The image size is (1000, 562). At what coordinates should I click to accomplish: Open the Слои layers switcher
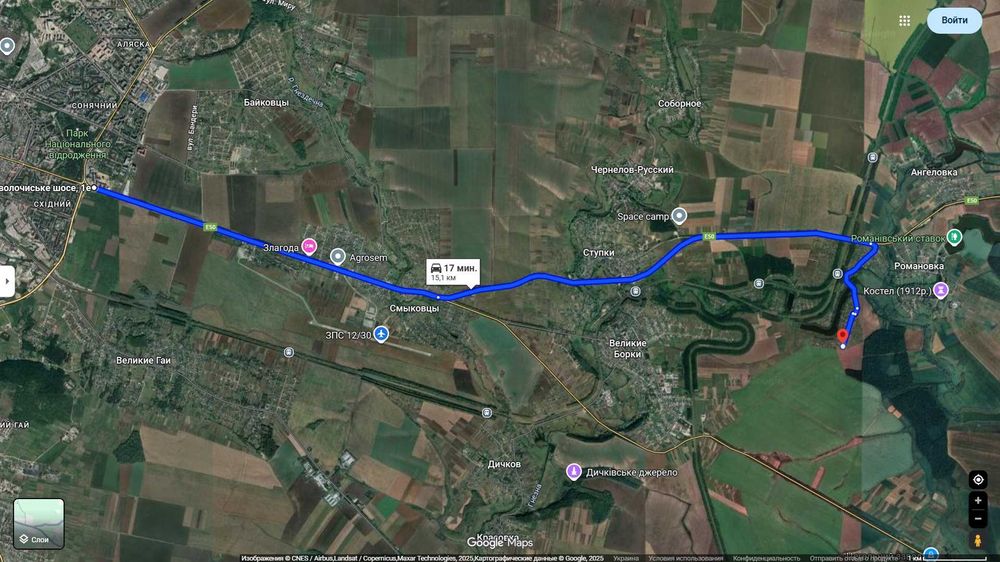click(39, 523)
